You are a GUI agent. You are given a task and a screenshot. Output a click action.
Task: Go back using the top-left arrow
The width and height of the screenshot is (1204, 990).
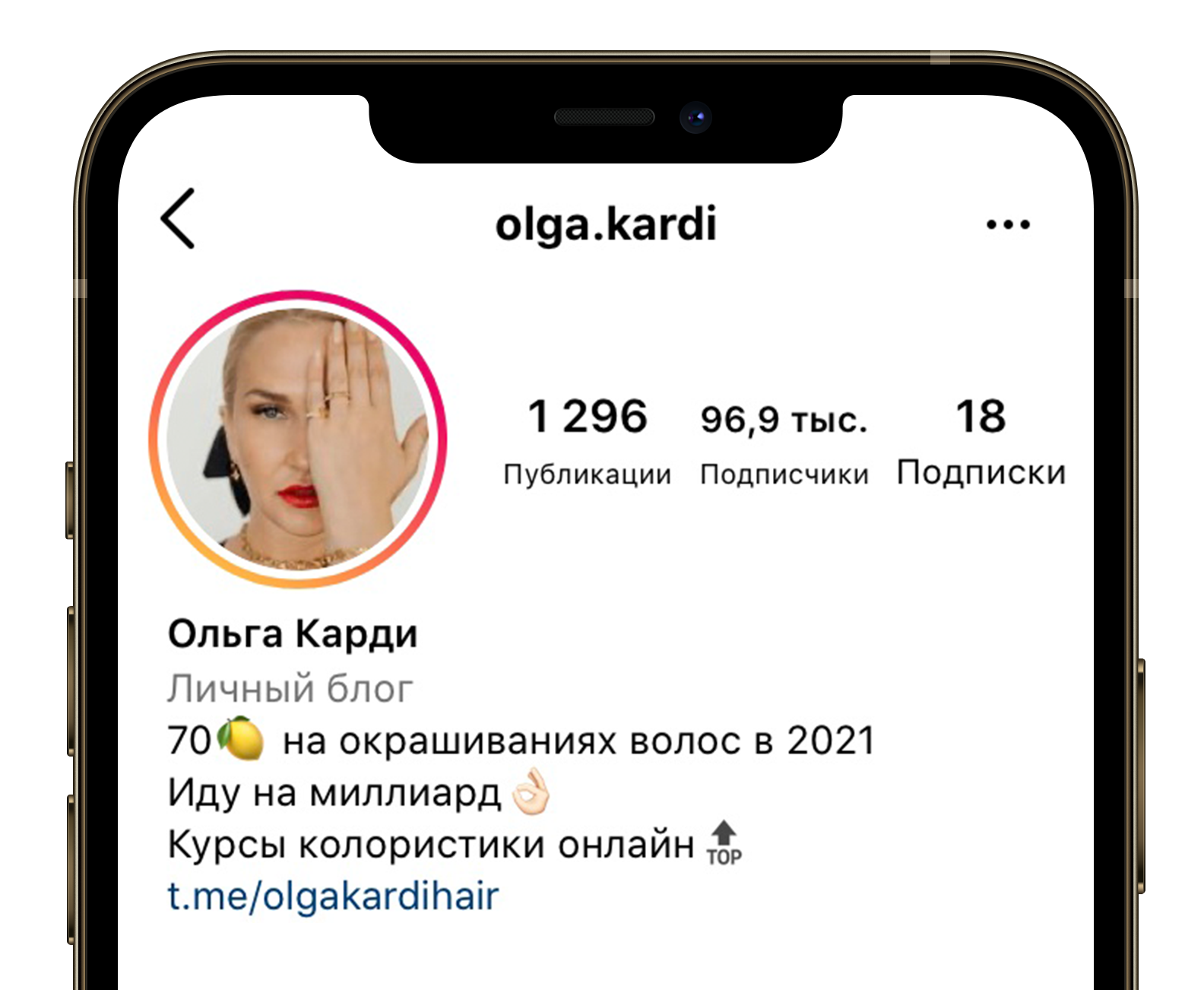tap(179, 219)
